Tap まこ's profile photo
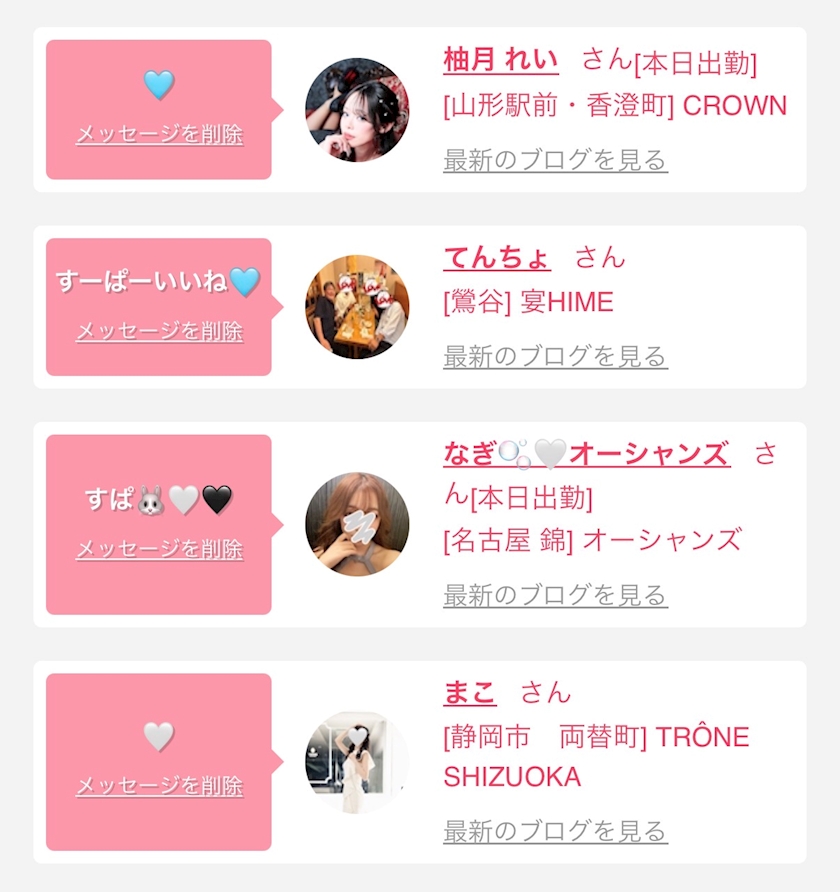The width and height of the screenshot is (840, 892). pos(357,762)
